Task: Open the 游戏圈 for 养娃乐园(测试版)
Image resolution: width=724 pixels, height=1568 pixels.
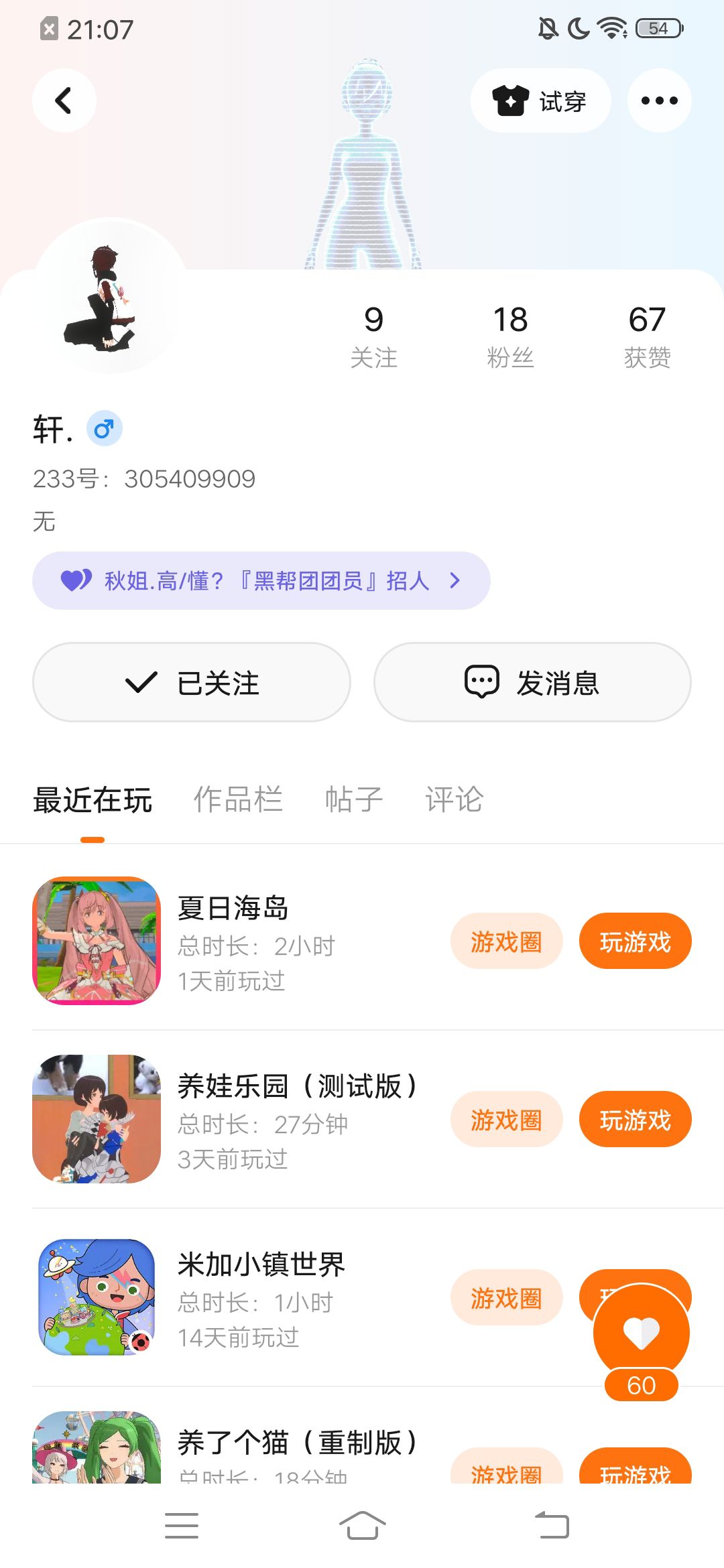Action: point(506,1120)
